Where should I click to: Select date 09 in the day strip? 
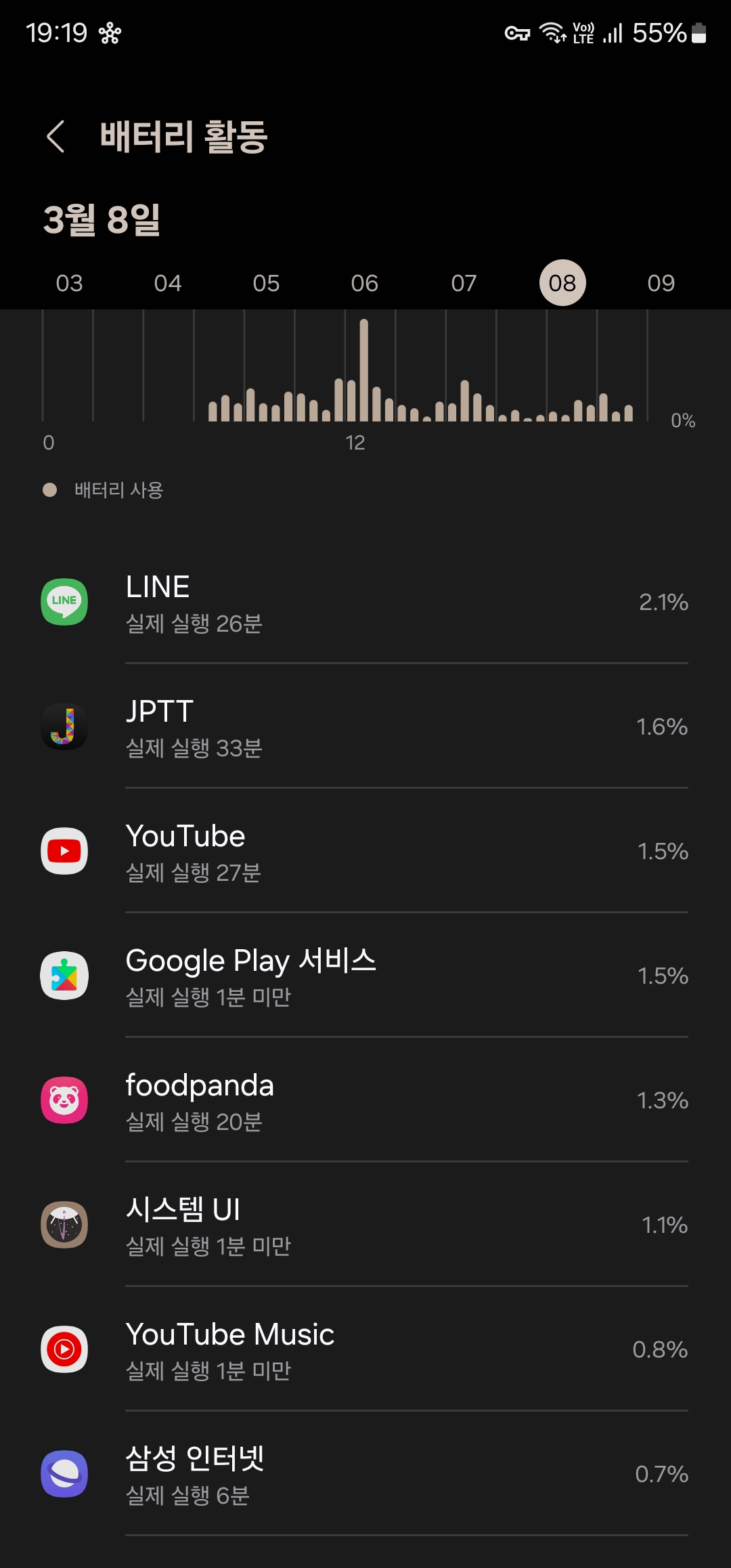click(661, 283)
